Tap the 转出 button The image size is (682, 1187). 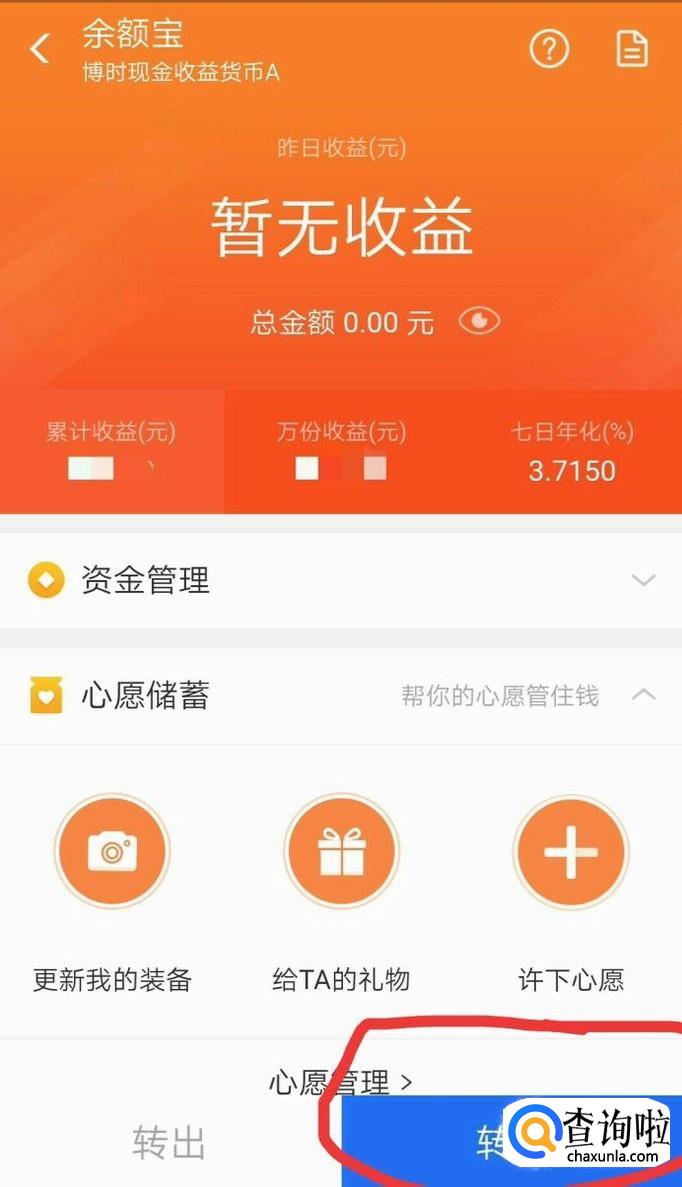pyautogui.click(x=169, y=1143)
